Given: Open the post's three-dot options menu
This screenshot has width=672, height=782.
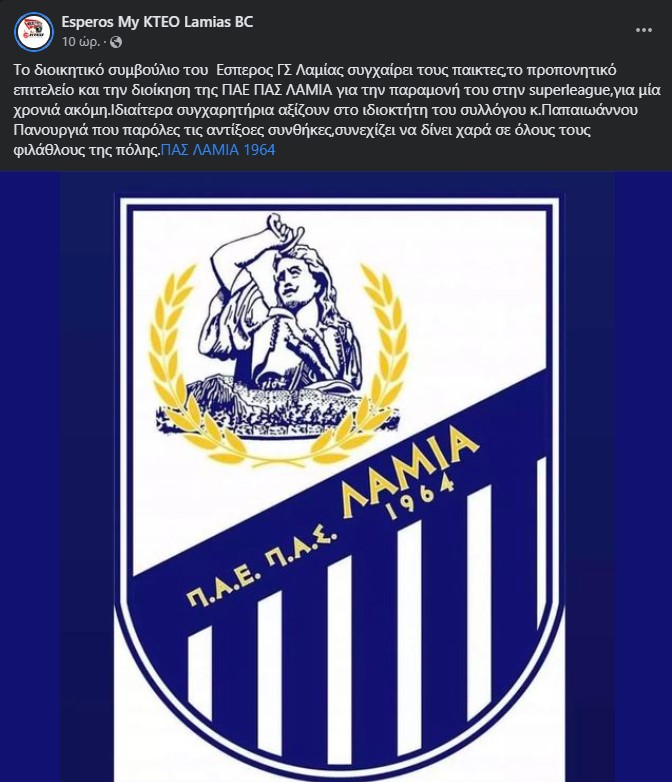Looking at the screenshot, I should coord(643,31).
